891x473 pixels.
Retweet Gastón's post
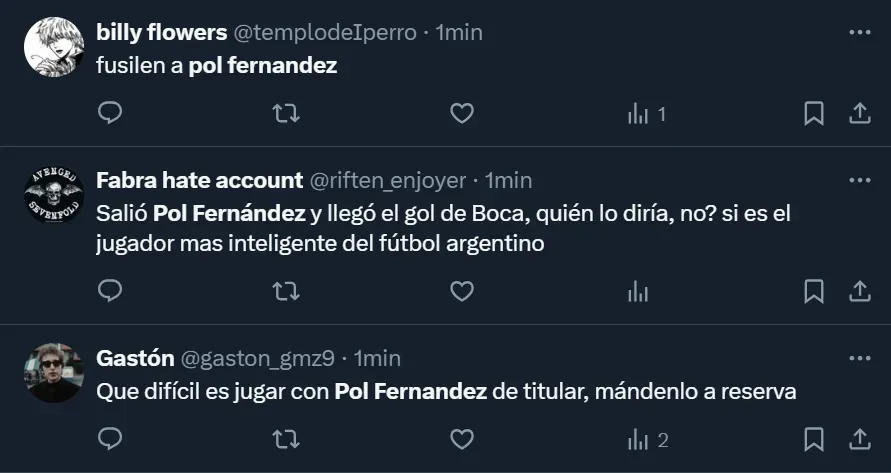click(286, 439)
